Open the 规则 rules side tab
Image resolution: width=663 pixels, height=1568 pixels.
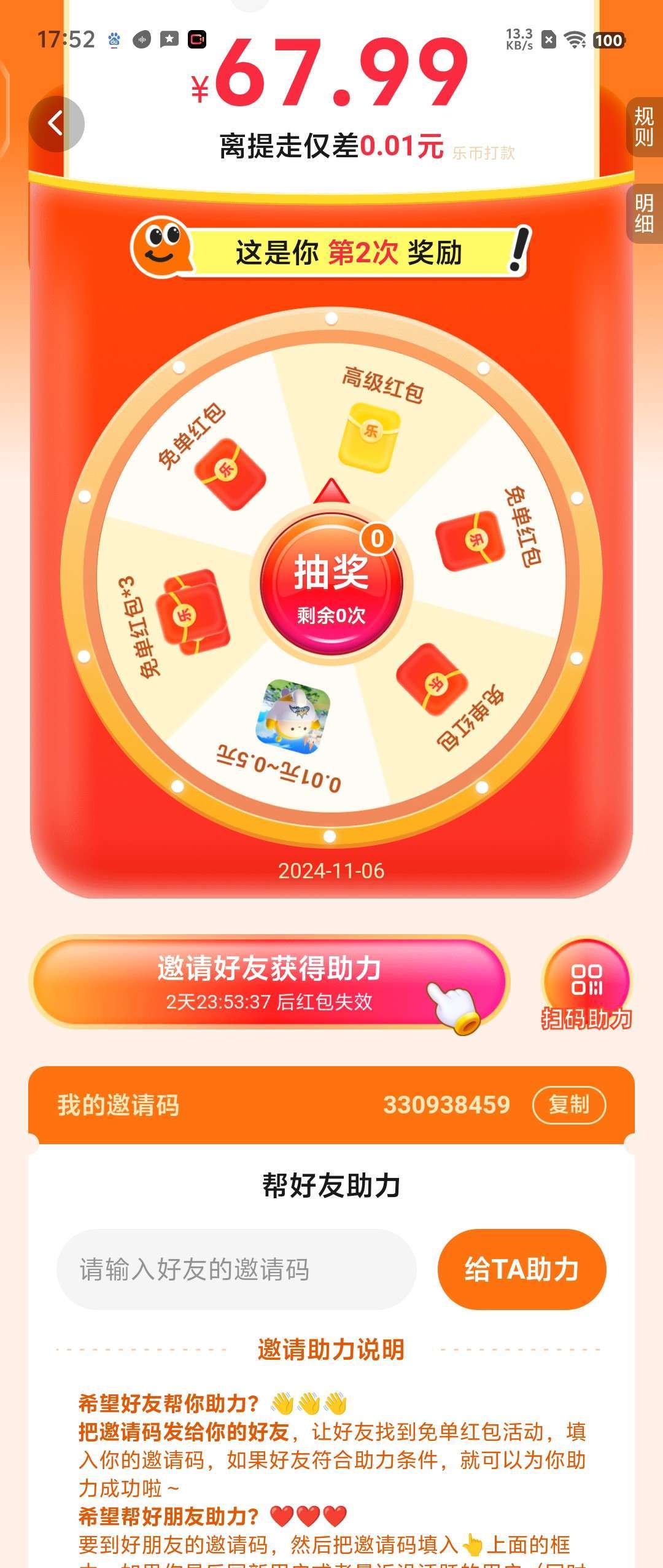click(x=644, y=127)
